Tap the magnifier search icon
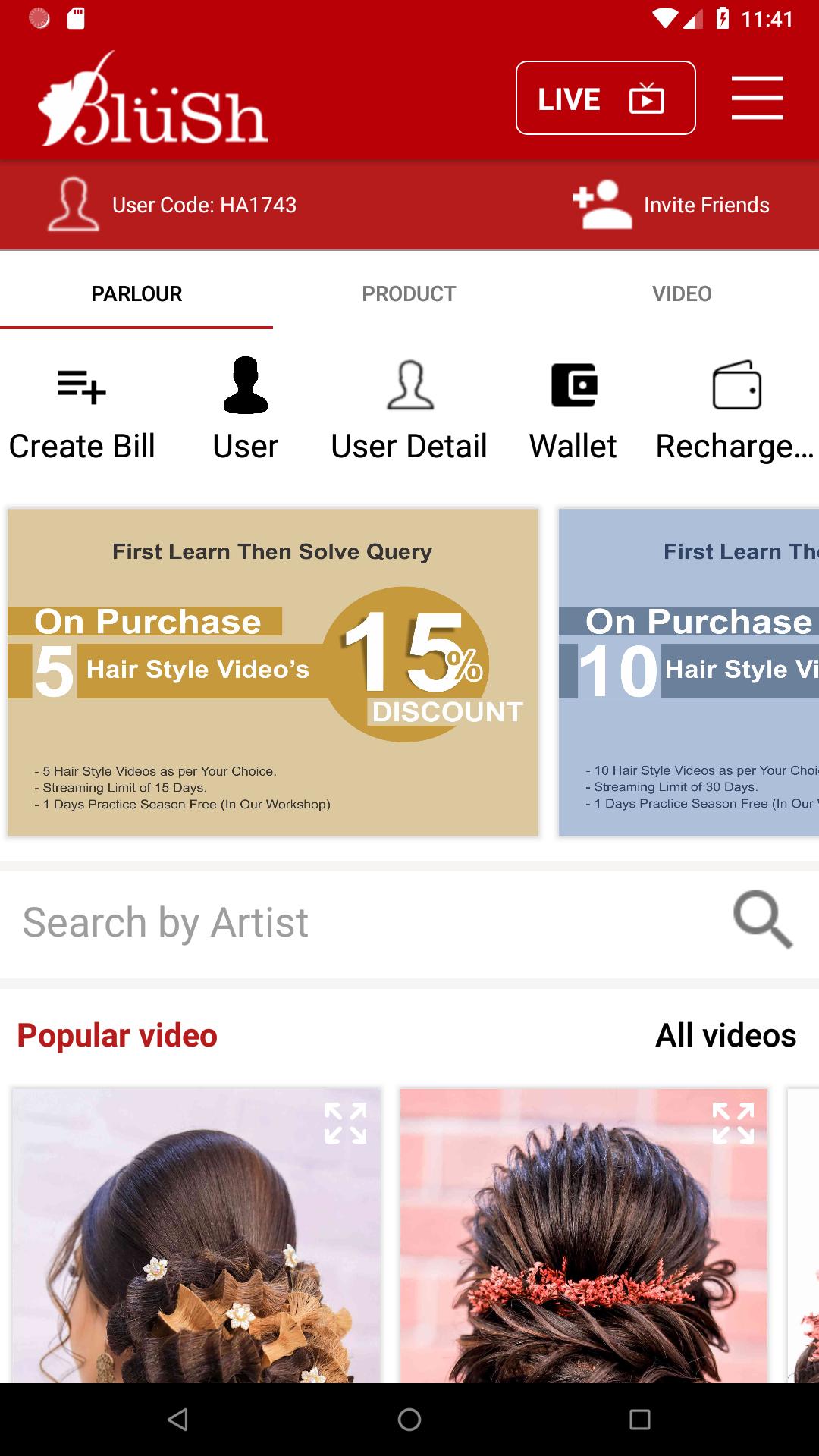The image size is (819, 1456). pos(762,920)
